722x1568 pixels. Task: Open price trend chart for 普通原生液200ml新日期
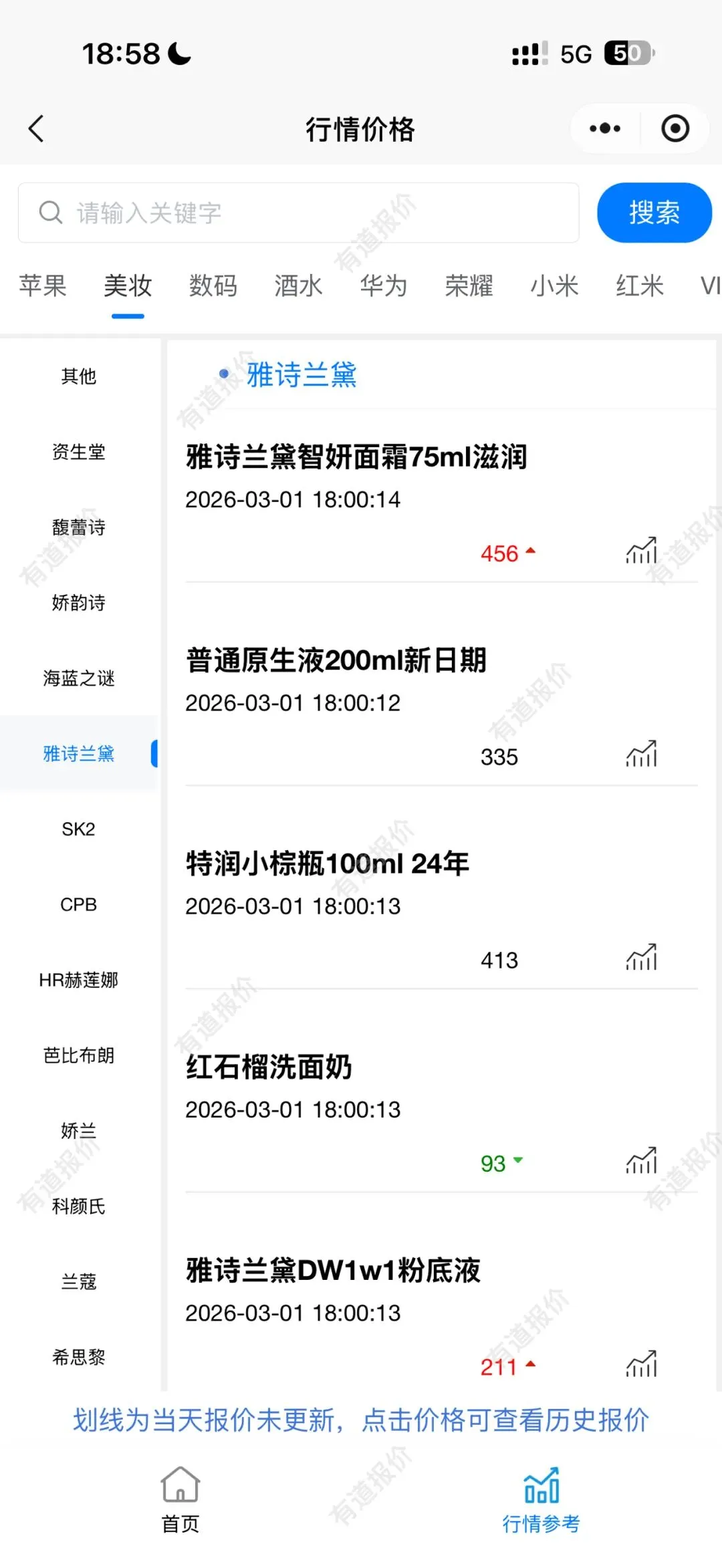pos(641,755)
